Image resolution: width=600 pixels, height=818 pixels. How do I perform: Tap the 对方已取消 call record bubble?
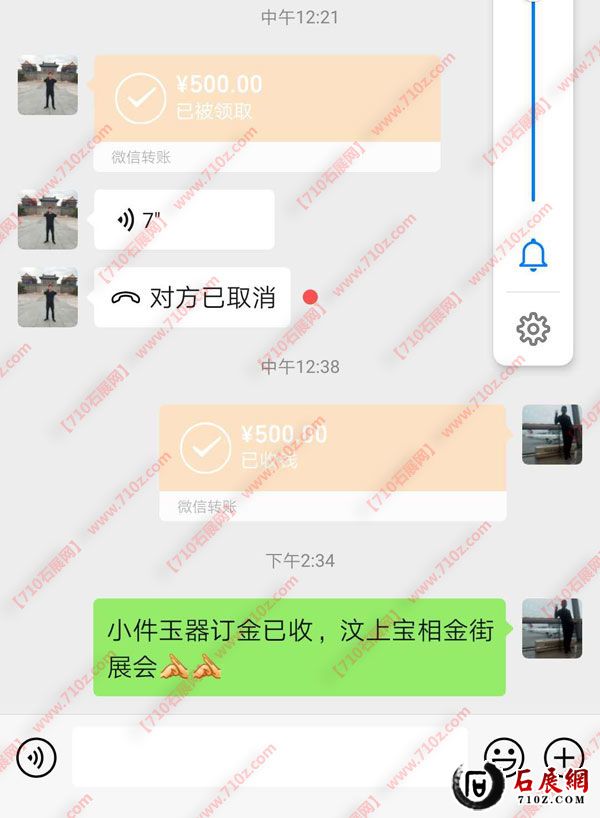pos(192,297)
